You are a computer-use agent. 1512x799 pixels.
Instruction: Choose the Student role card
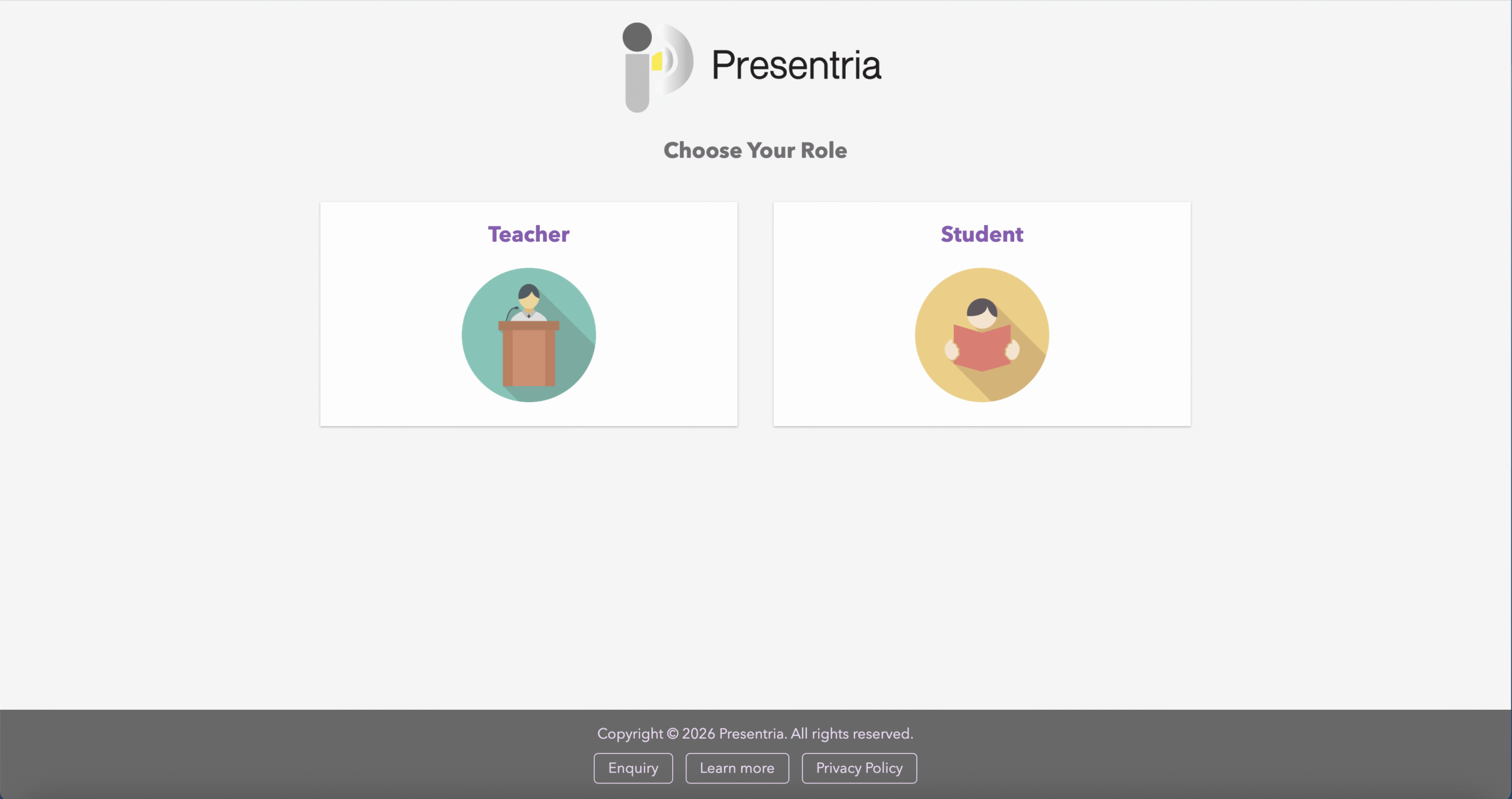(x=982, y=314)
